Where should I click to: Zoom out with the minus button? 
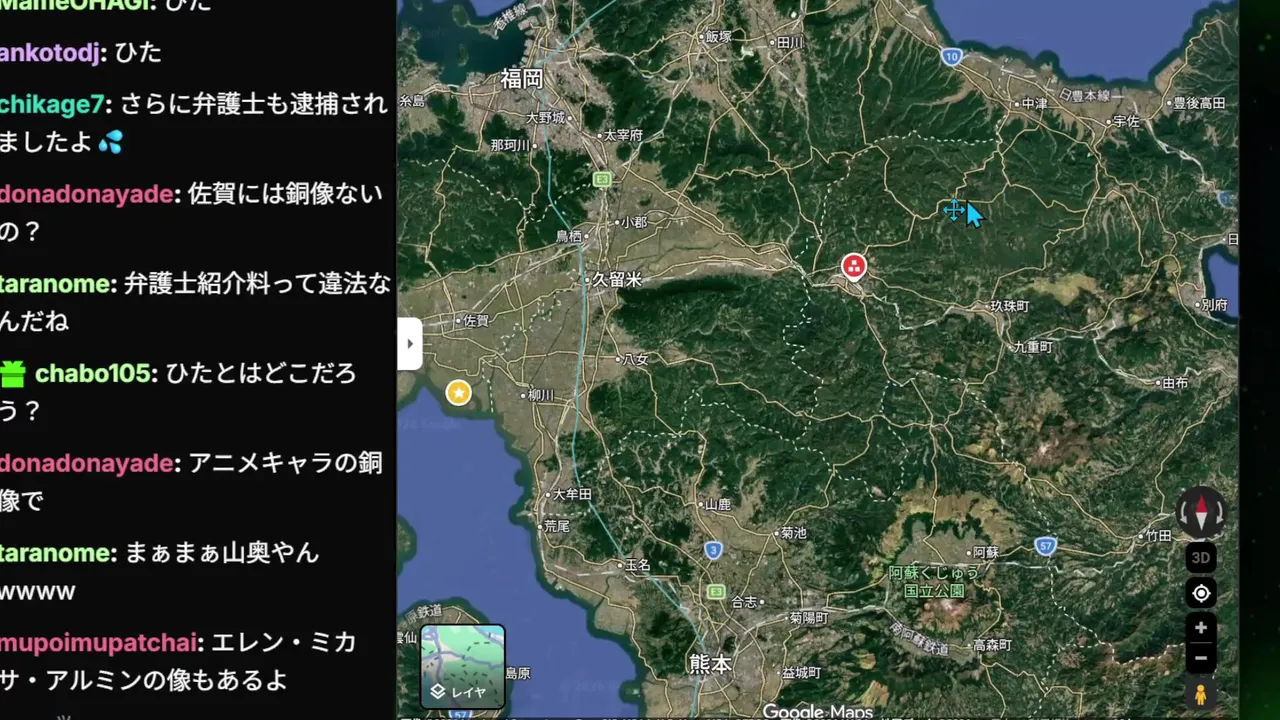(x=1201, y=658)
